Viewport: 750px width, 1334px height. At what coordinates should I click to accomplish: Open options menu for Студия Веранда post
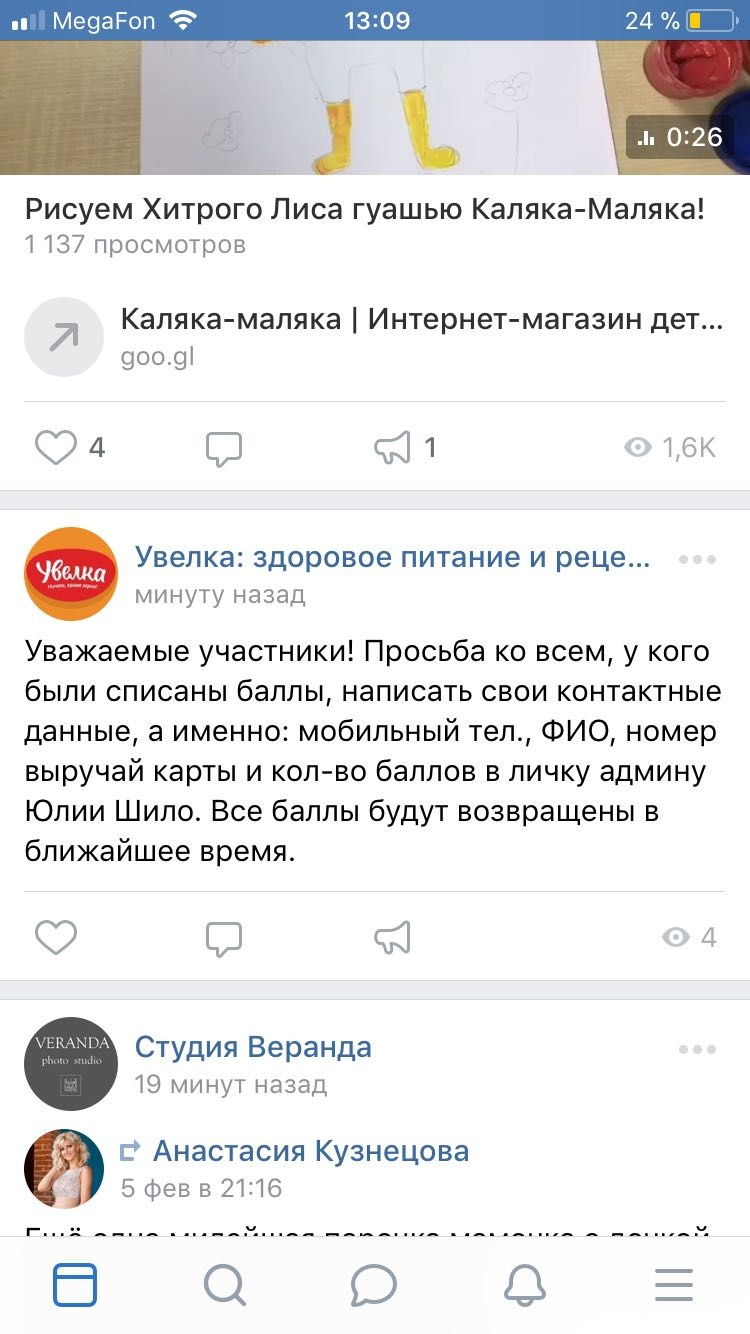(697, 1049)
